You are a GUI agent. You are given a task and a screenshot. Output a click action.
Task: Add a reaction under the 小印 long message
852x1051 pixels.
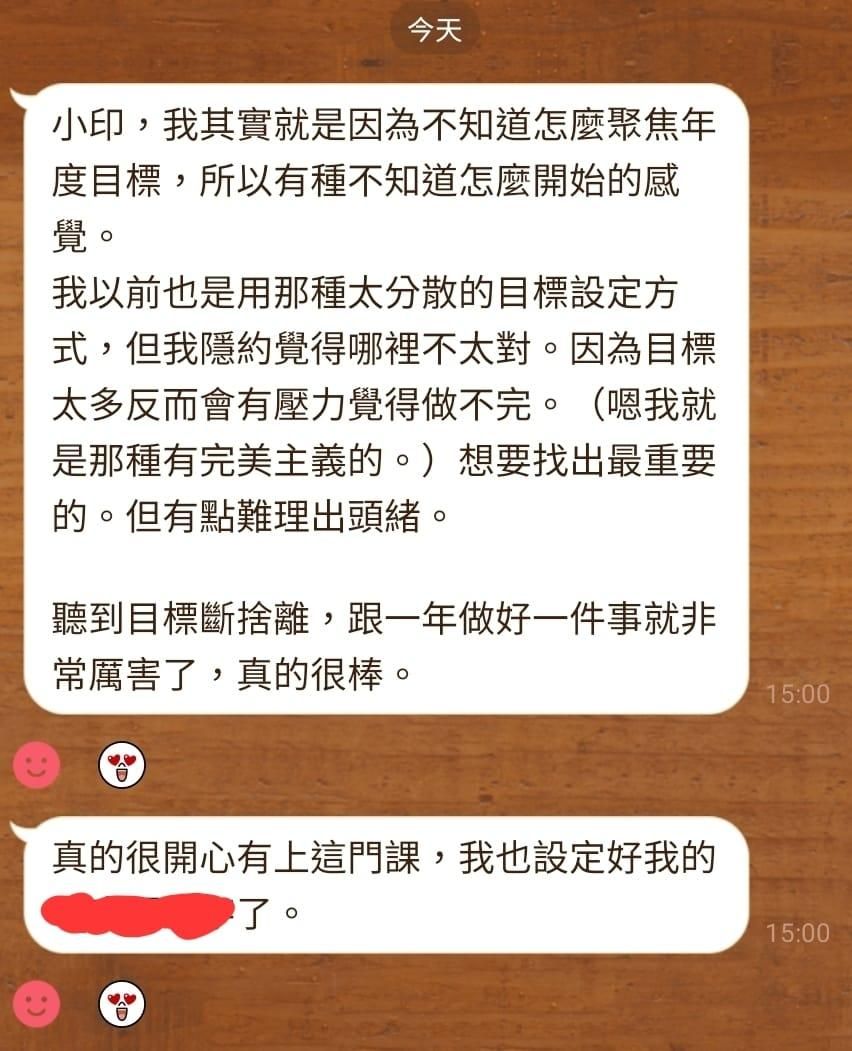[36, 767]
